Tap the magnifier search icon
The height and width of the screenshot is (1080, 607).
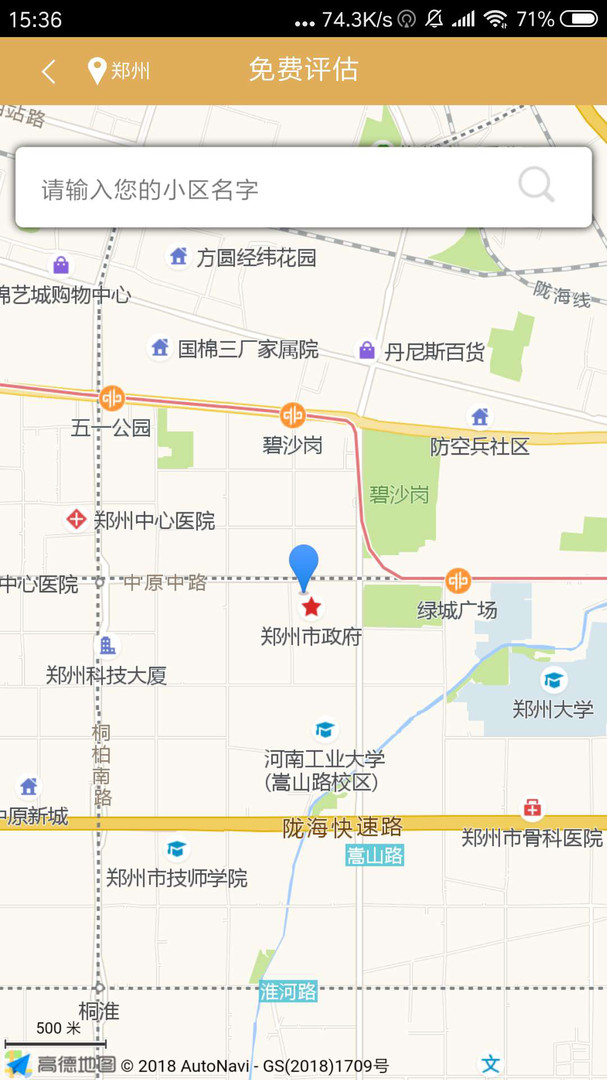pos(537,185)
